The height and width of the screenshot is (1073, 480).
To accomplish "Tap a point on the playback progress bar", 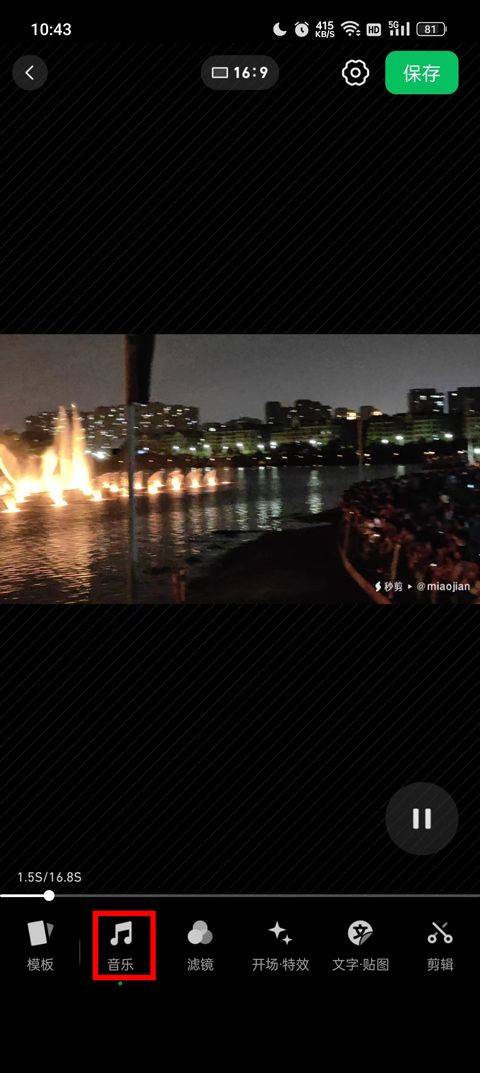I will pos(240,895).
